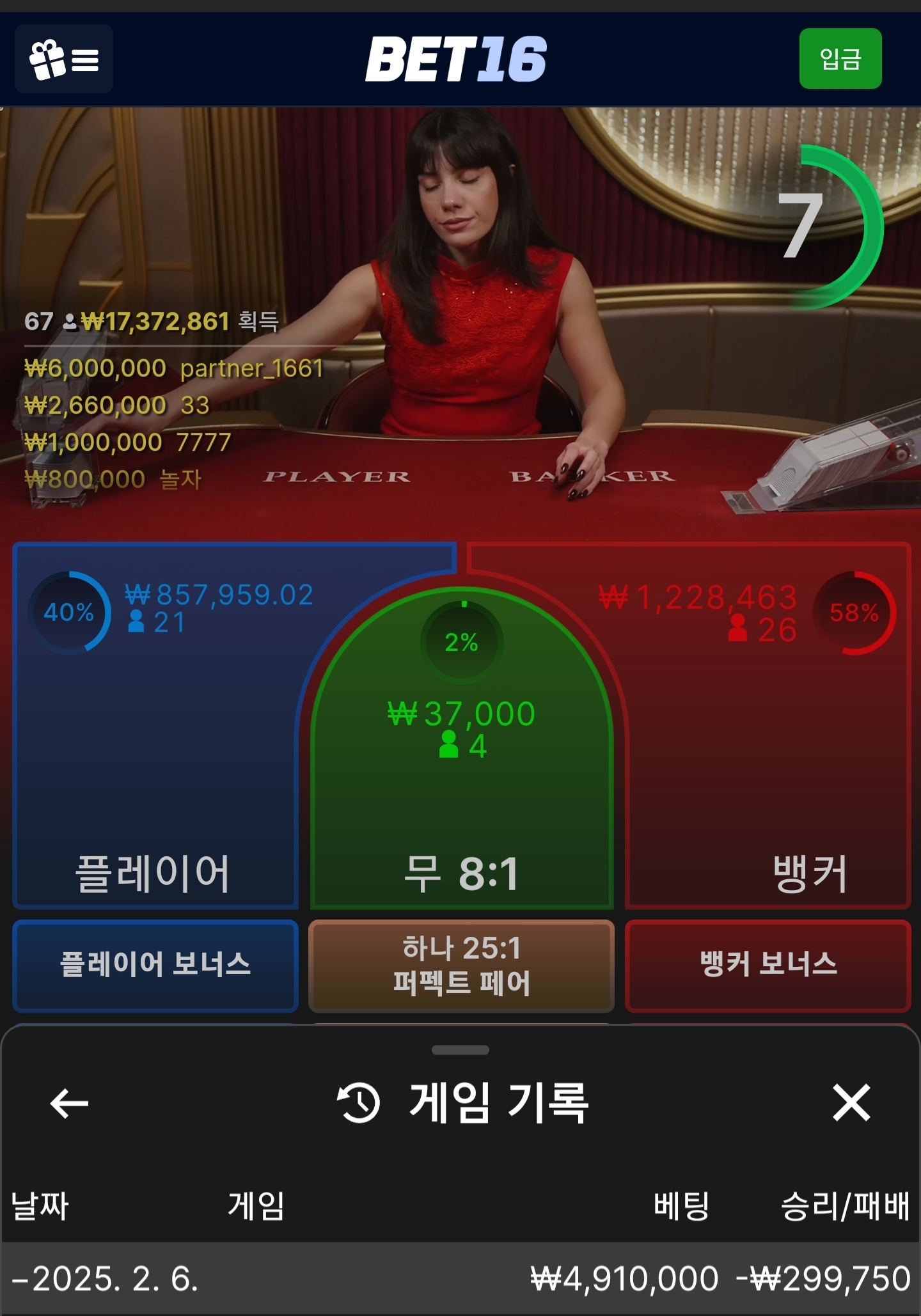Go back from 게임 기록 panel
The image size is (921, 1316).
coord(69,1103)
